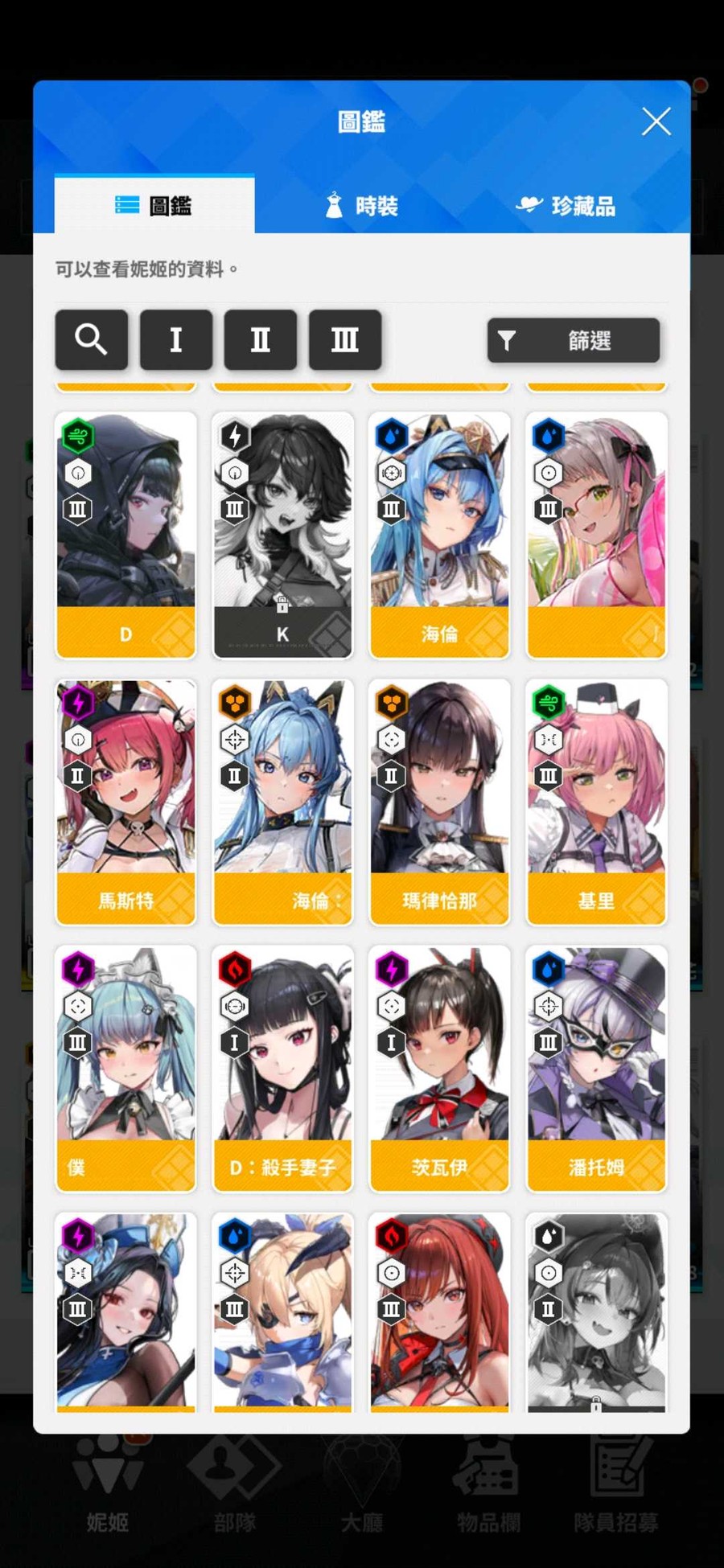Open the character card D
The width and height of the screenshot is (724, 1568).
pos(125,536)
